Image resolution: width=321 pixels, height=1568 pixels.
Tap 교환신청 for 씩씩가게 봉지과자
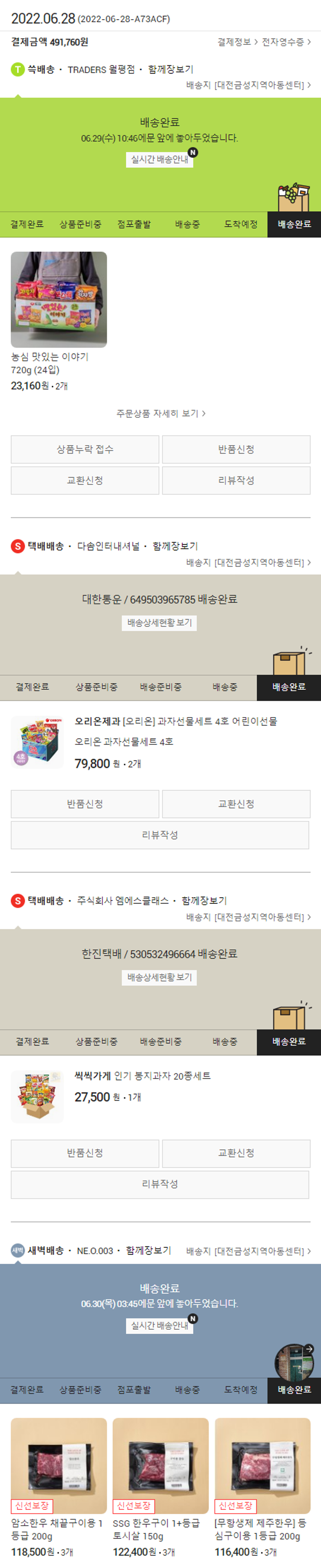click(x=236, y=1152)
